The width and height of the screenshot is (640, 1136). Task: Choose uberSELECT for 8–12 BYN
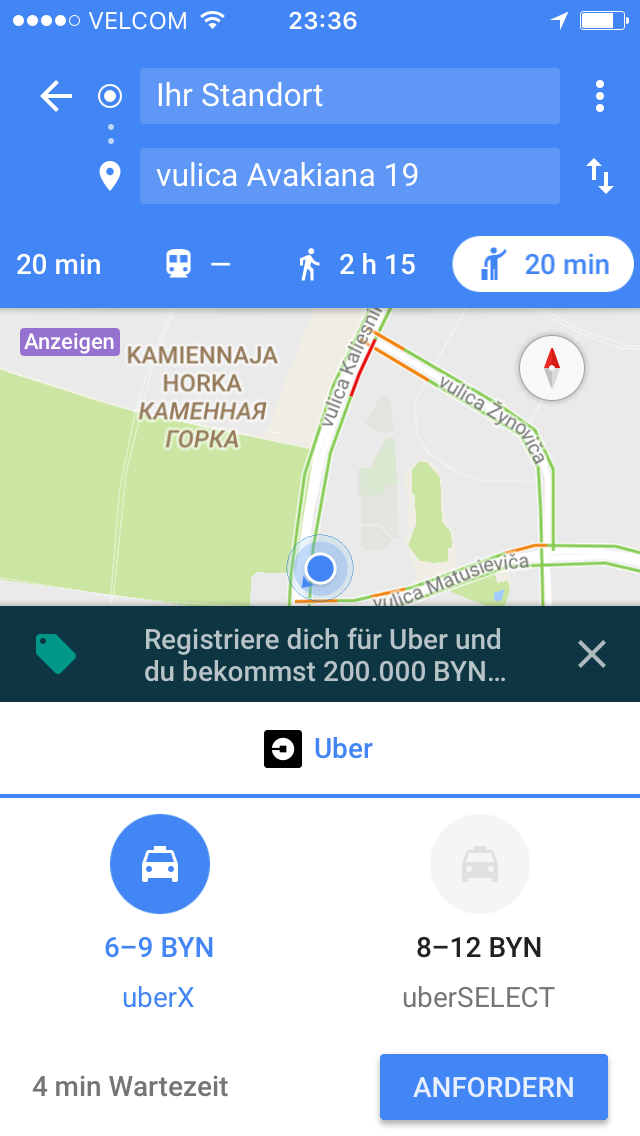(x=479, y=913)
